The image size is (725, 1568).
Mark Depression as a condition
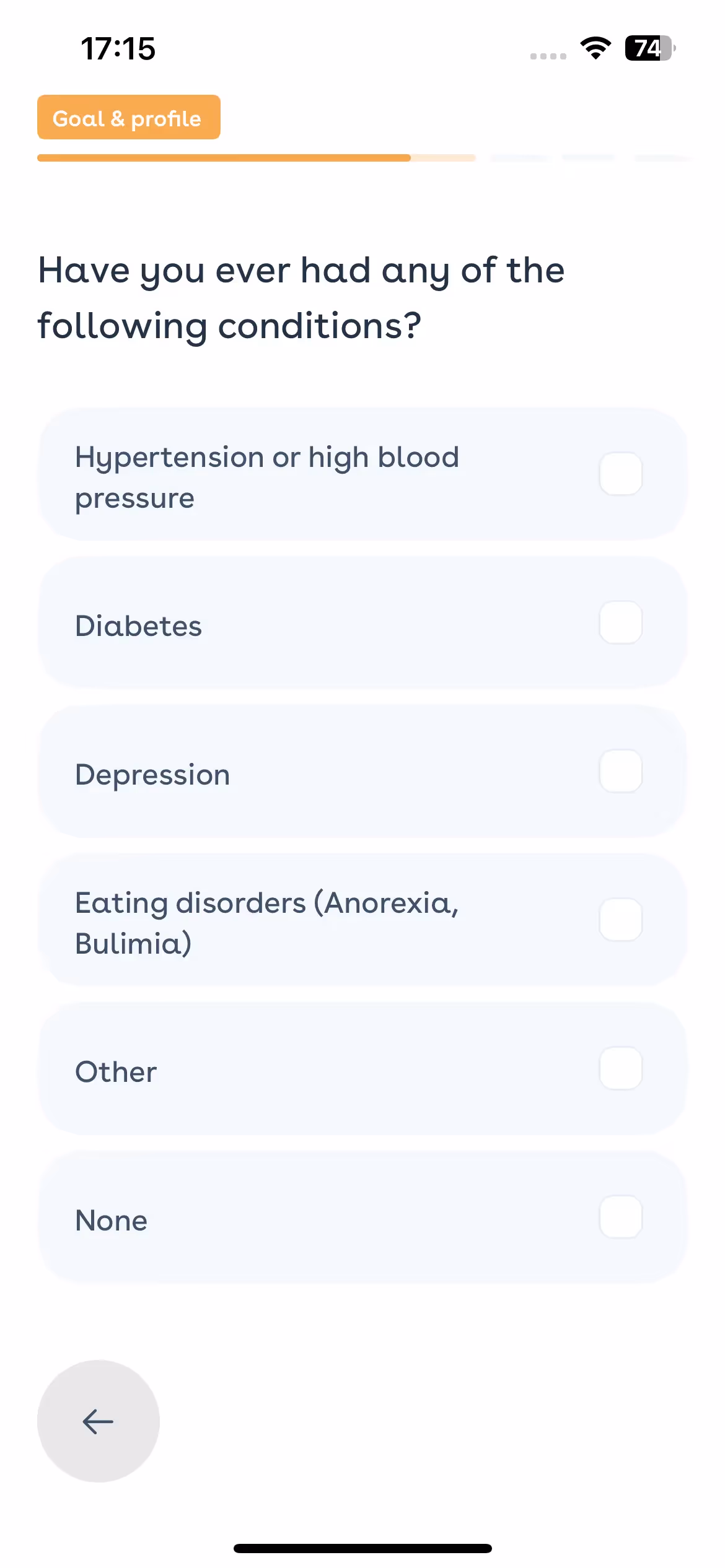tap(620, 772)
